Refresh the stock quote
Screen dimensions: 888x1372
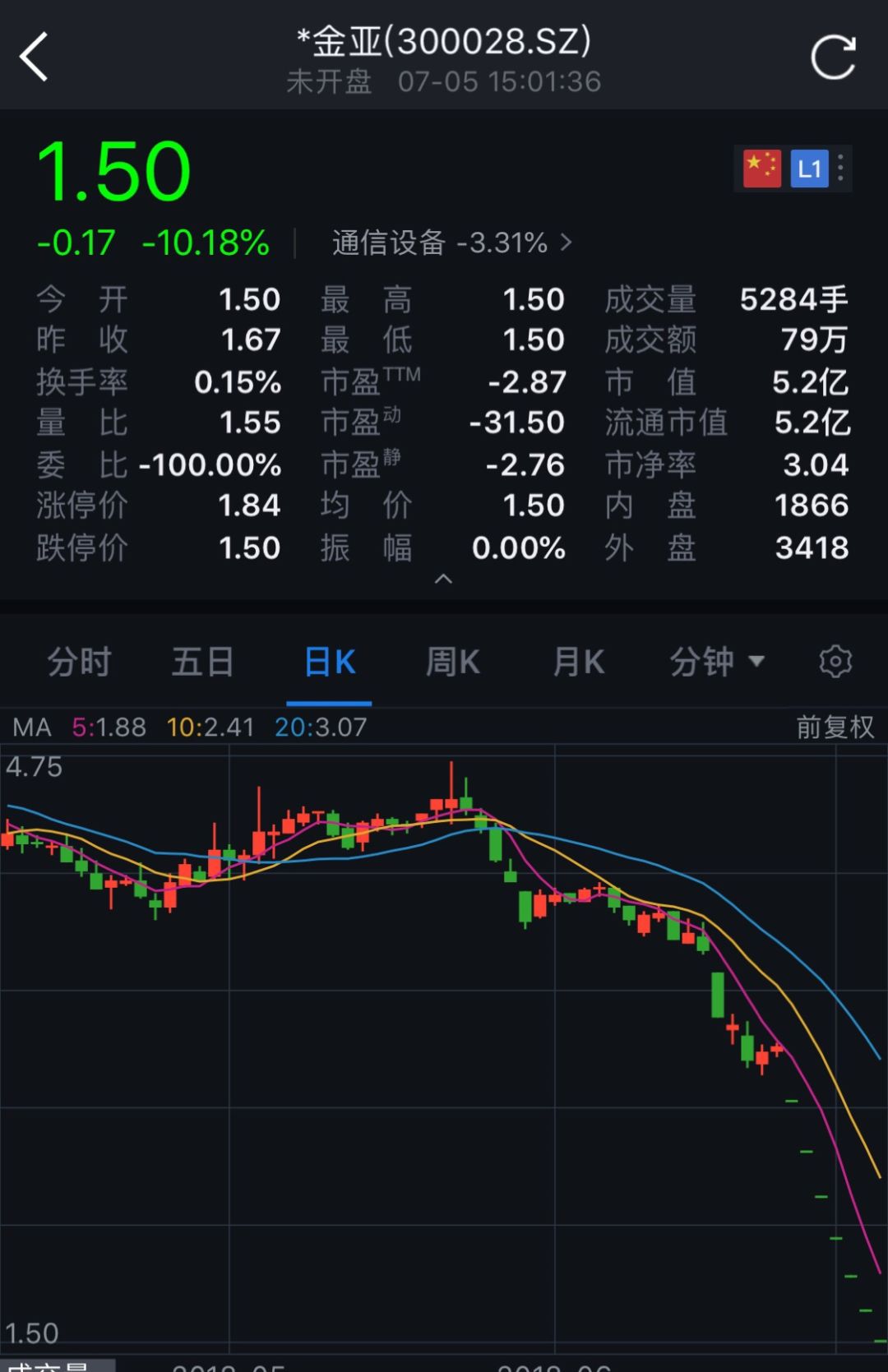click(833, 58)
